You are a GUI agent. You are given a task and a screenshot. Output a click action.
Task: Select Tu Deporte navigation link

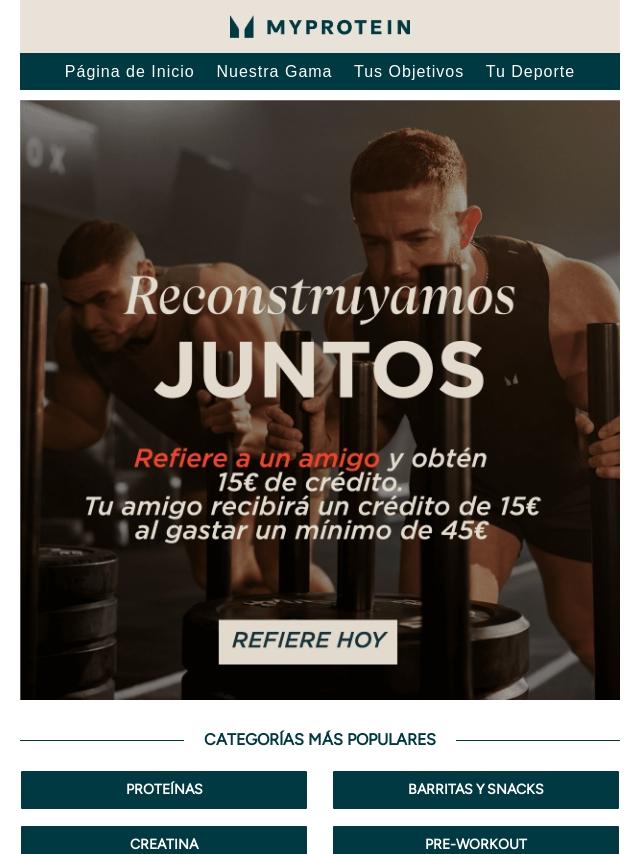[530, 72]
